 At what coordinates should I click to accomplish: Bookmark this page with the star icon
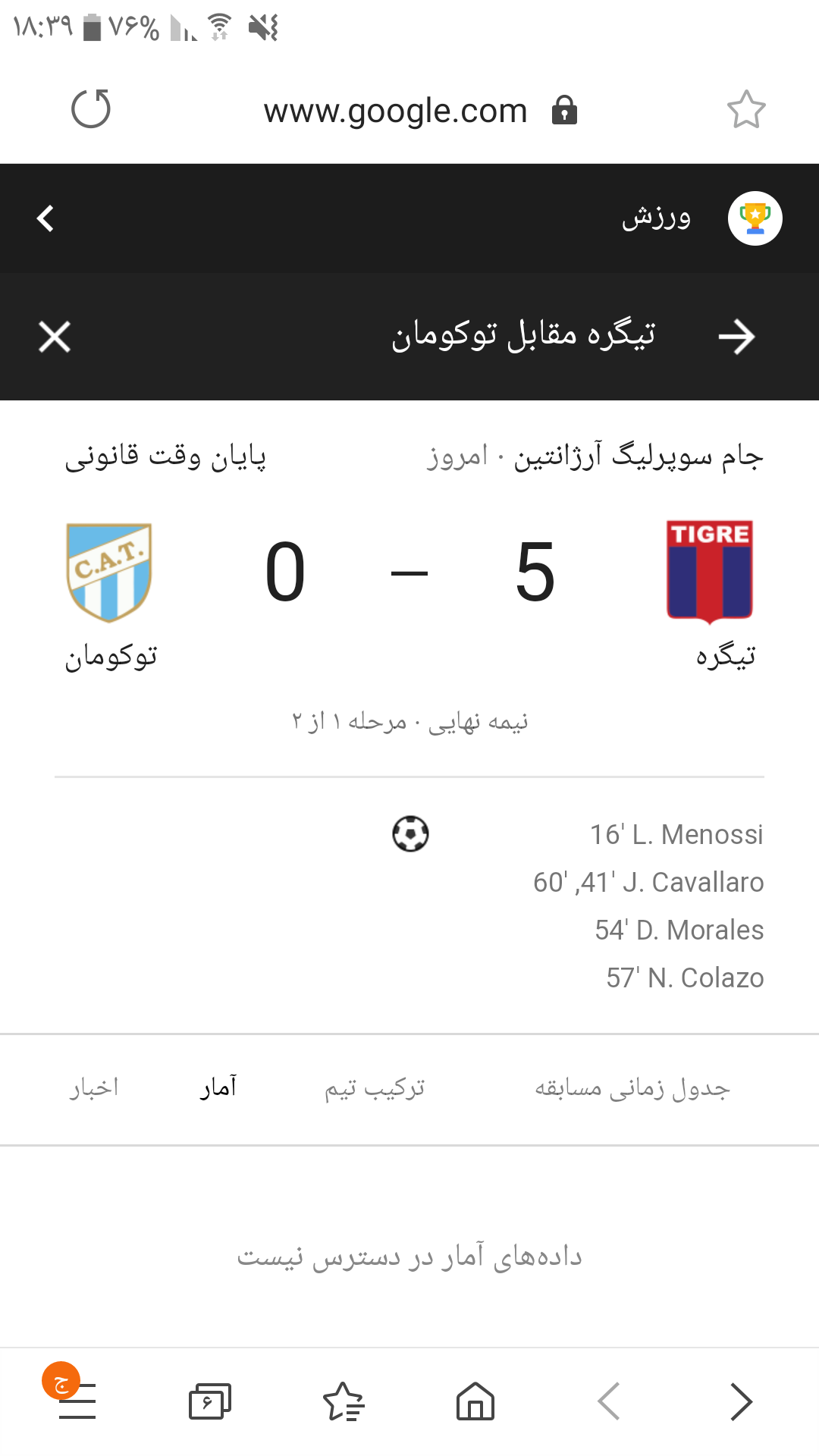coord(746,109)
